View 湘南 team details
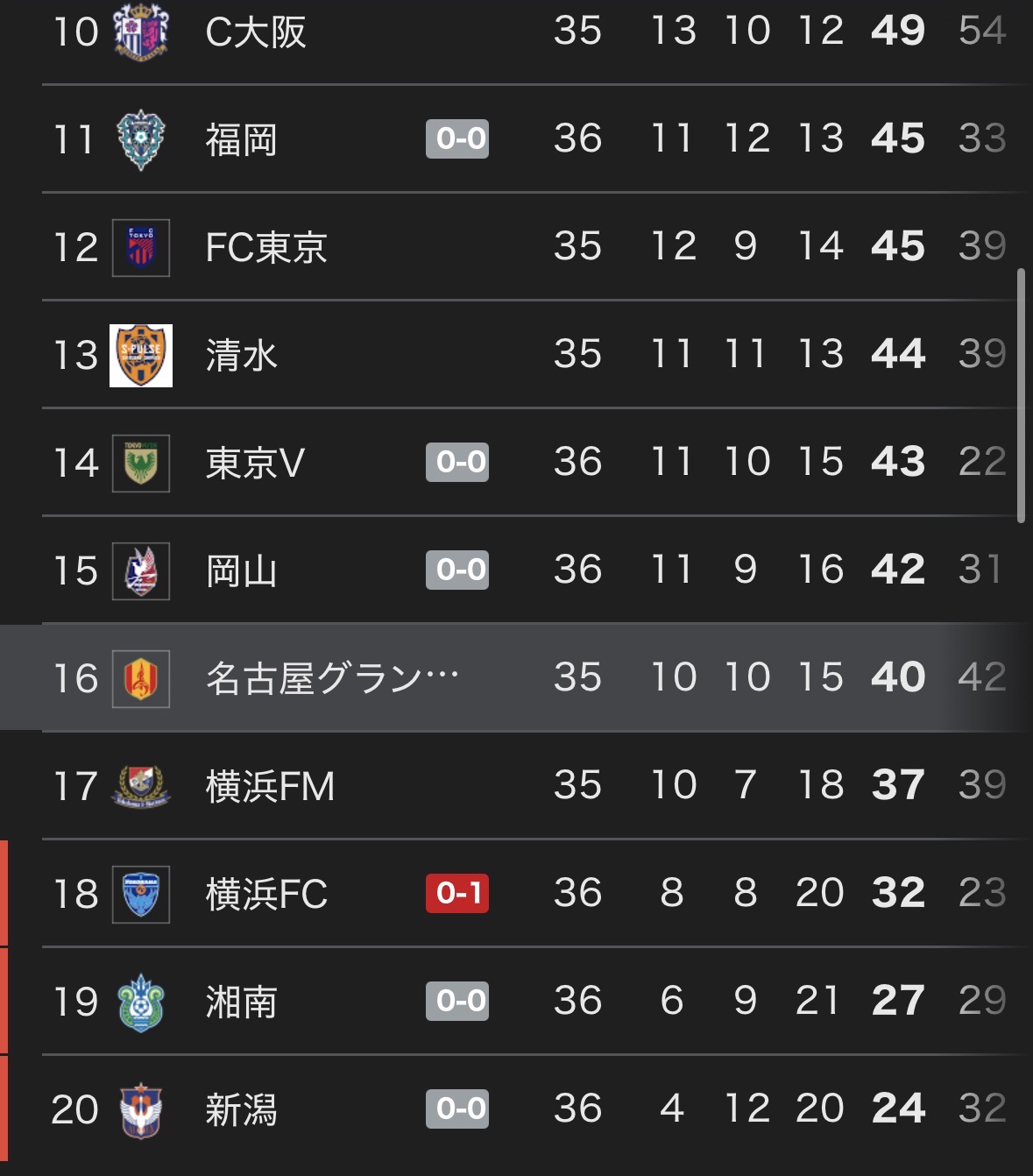1033x1176 pixels. pyautogui.click(x=242, y=1002)
